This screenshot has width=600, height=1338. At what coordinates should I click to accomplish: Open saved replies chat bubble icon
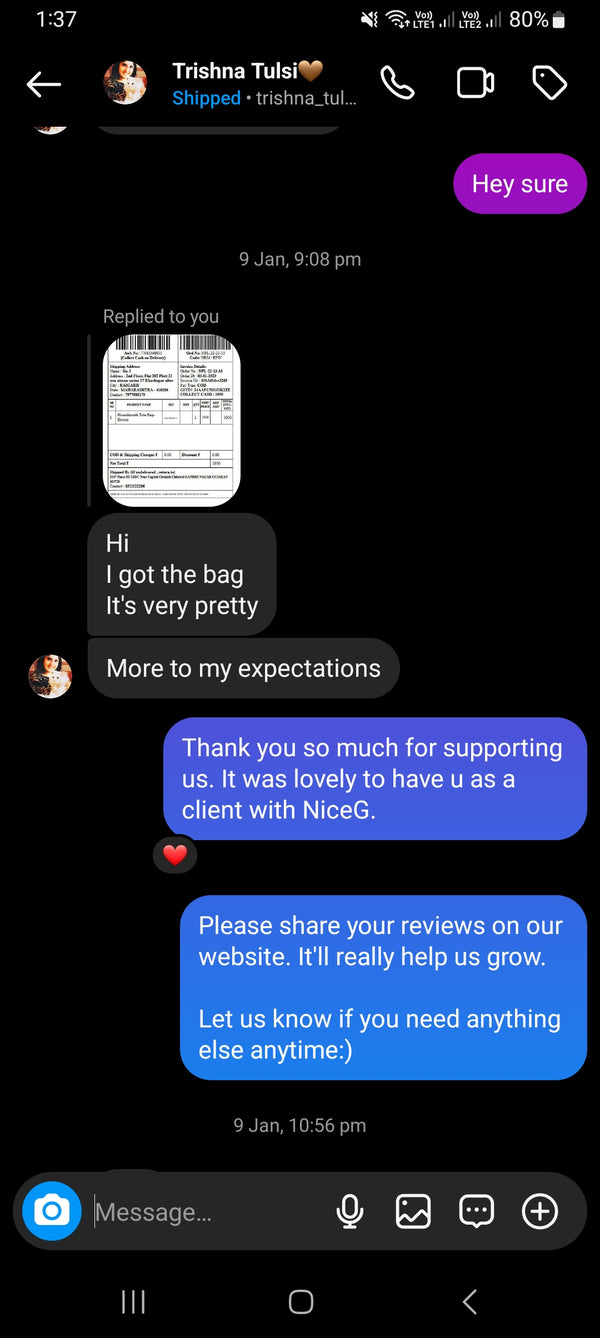pos(476,1212)
